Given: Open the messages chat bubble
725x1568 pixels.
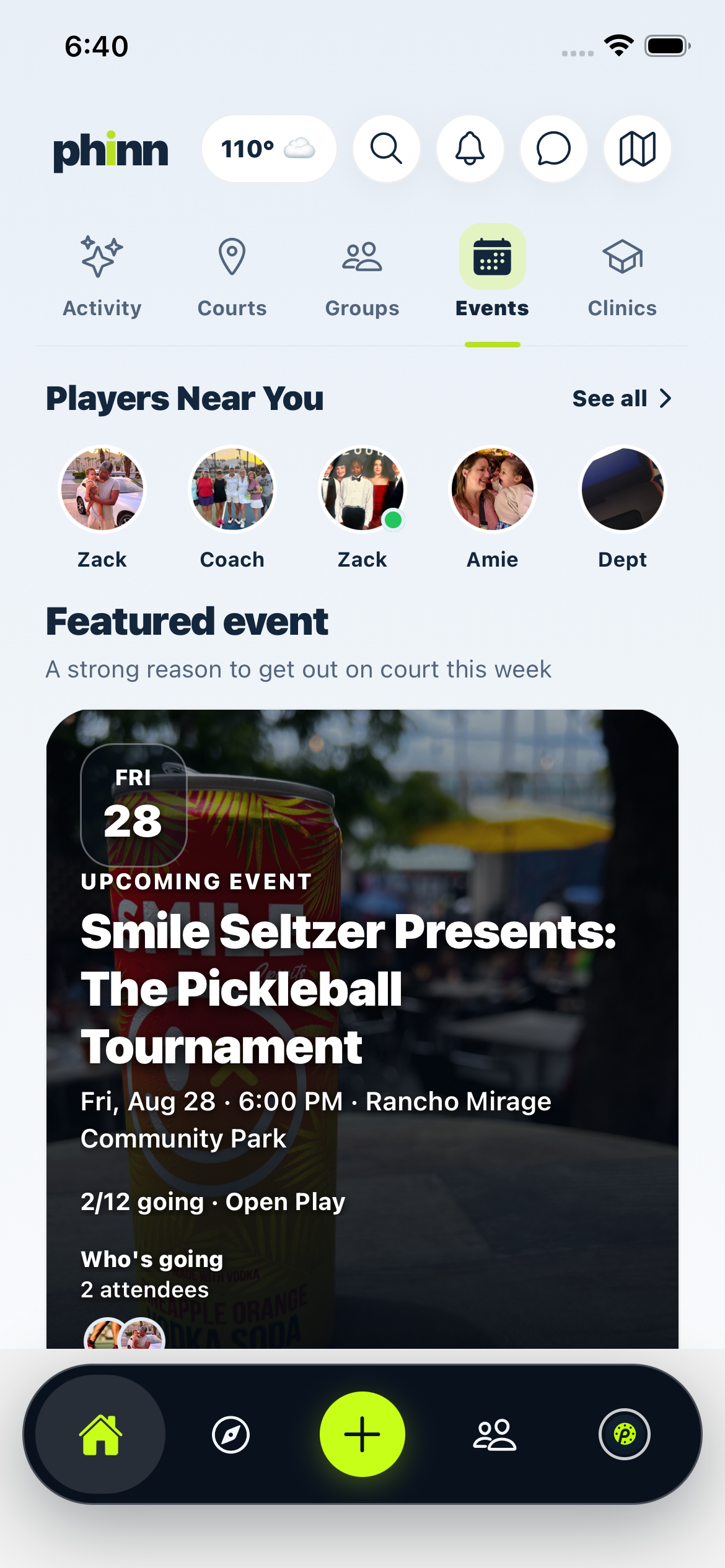Looking at the screenshot, I should point(554,149).
